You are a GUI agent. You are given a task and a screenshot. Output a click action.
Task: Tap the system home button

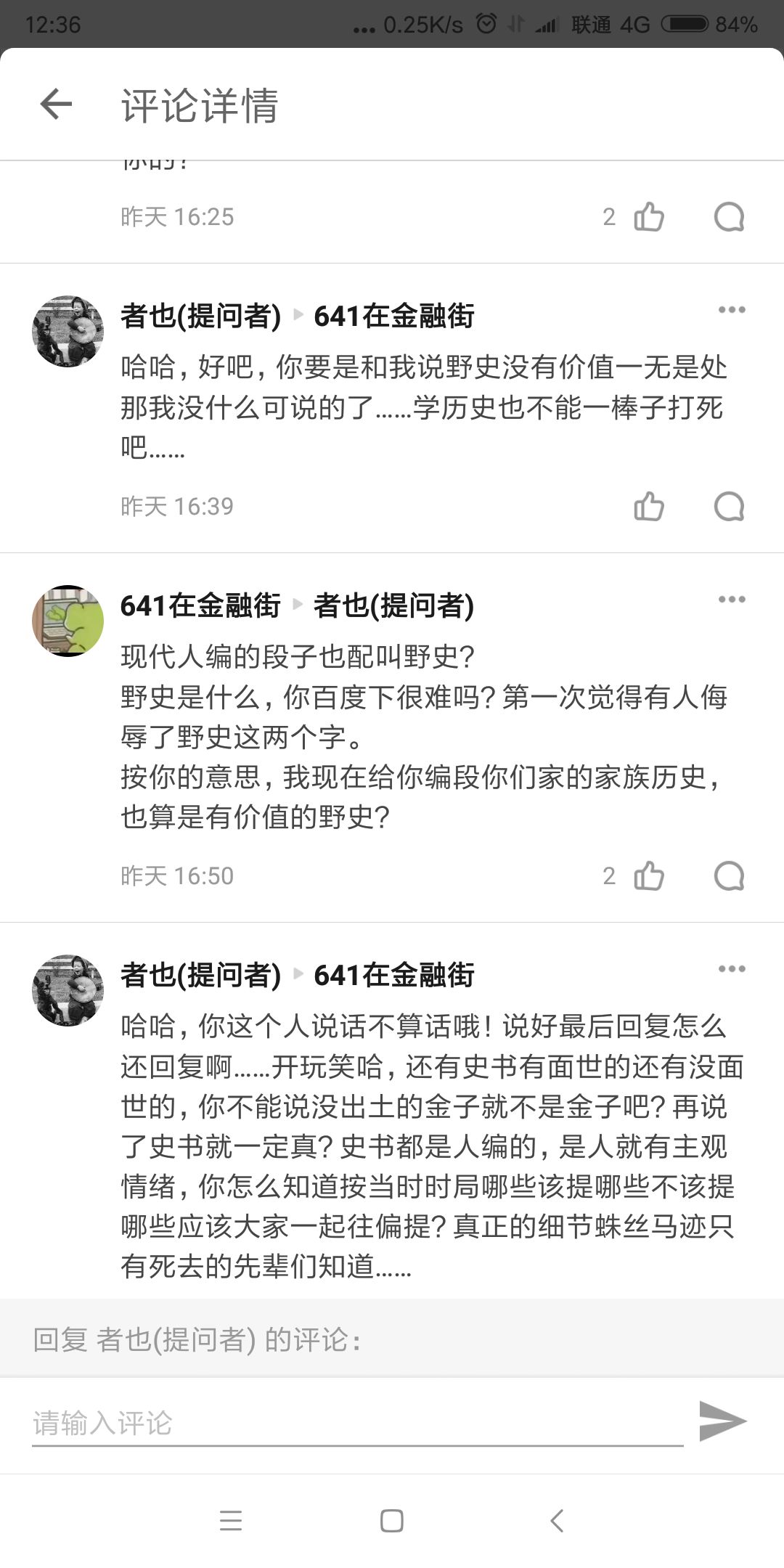click(x=392, y=1521)
